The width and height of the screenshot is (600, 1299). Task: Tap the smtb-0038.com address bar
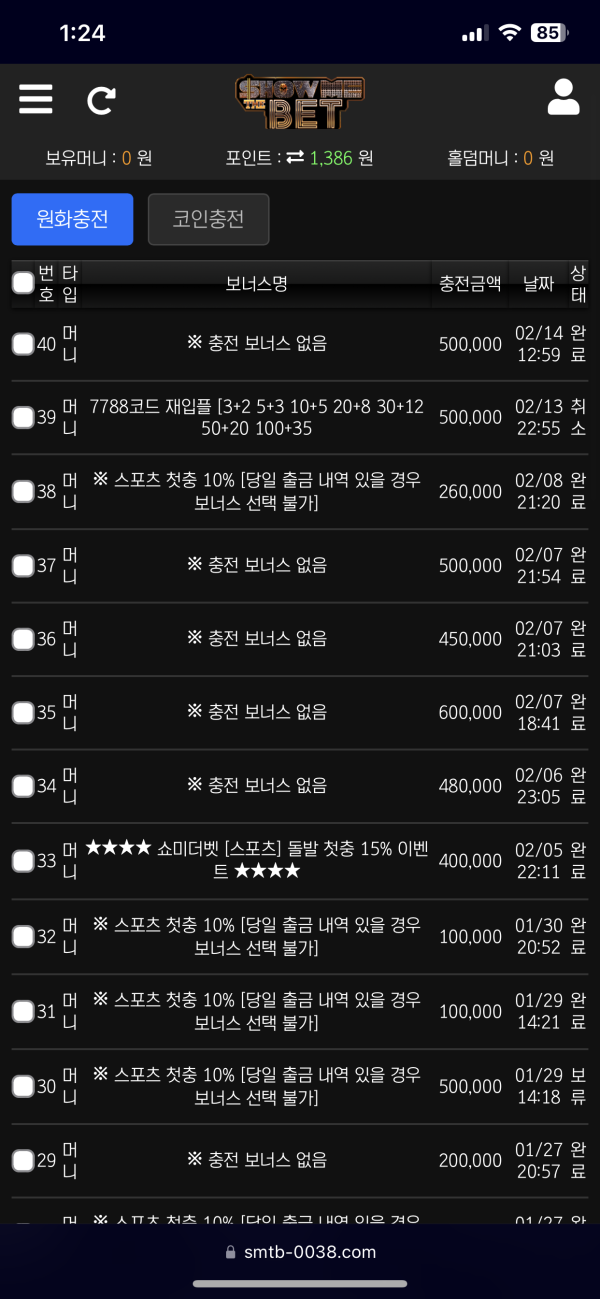tap(300, 1252)
